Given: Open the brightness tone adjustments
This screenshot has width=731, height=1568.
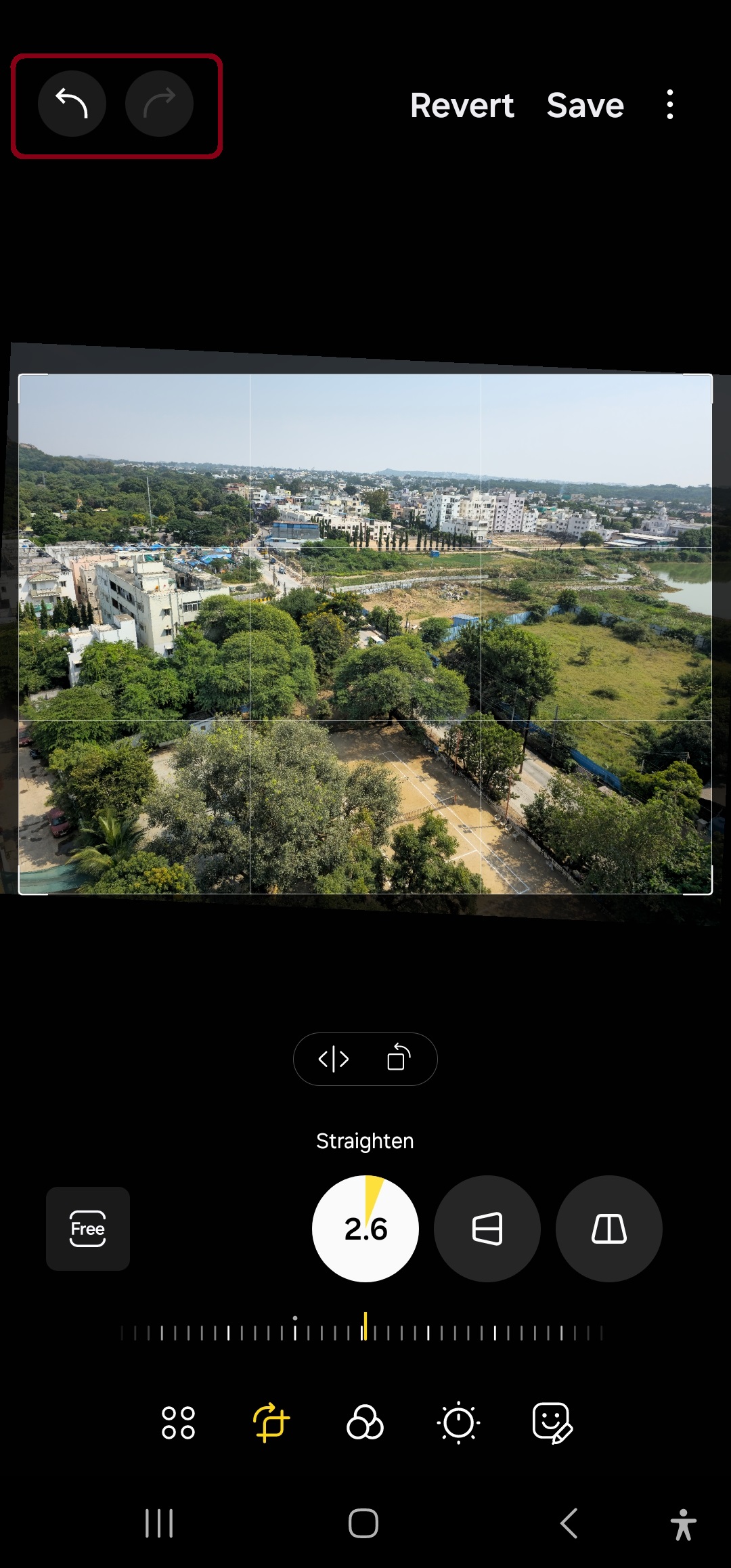Looking at the screenshot, I should pos(458,1422).
